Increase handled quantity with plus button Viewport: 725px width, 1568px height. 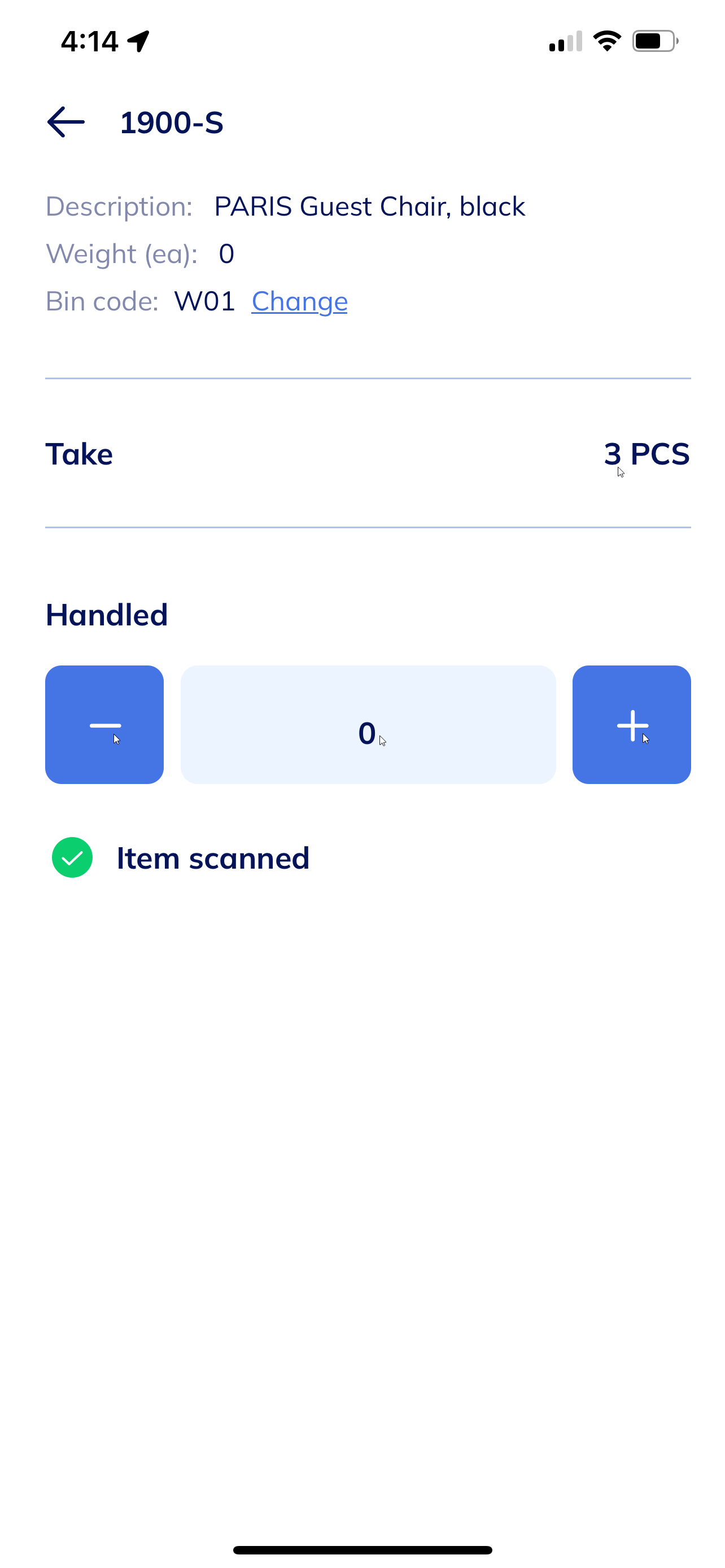coord(631,724)
